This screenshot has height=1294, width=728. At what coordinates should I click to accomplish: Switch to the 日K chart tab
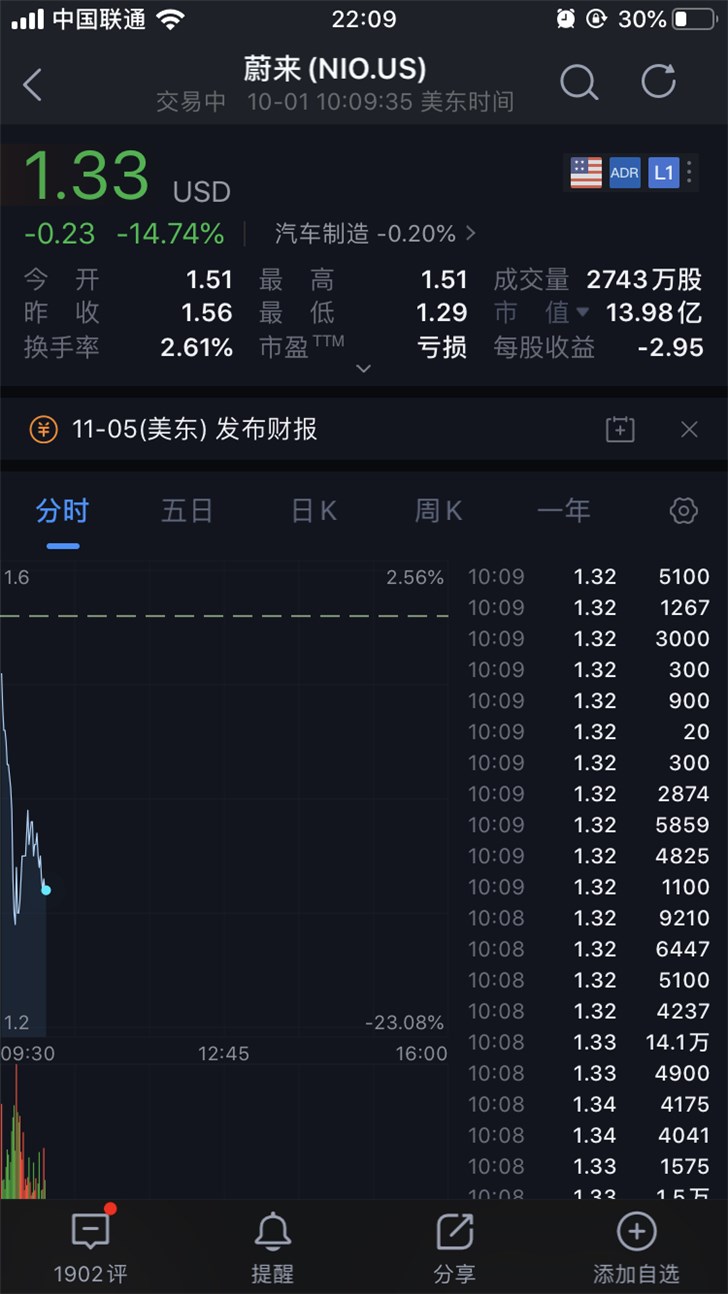tap(313, 511)
